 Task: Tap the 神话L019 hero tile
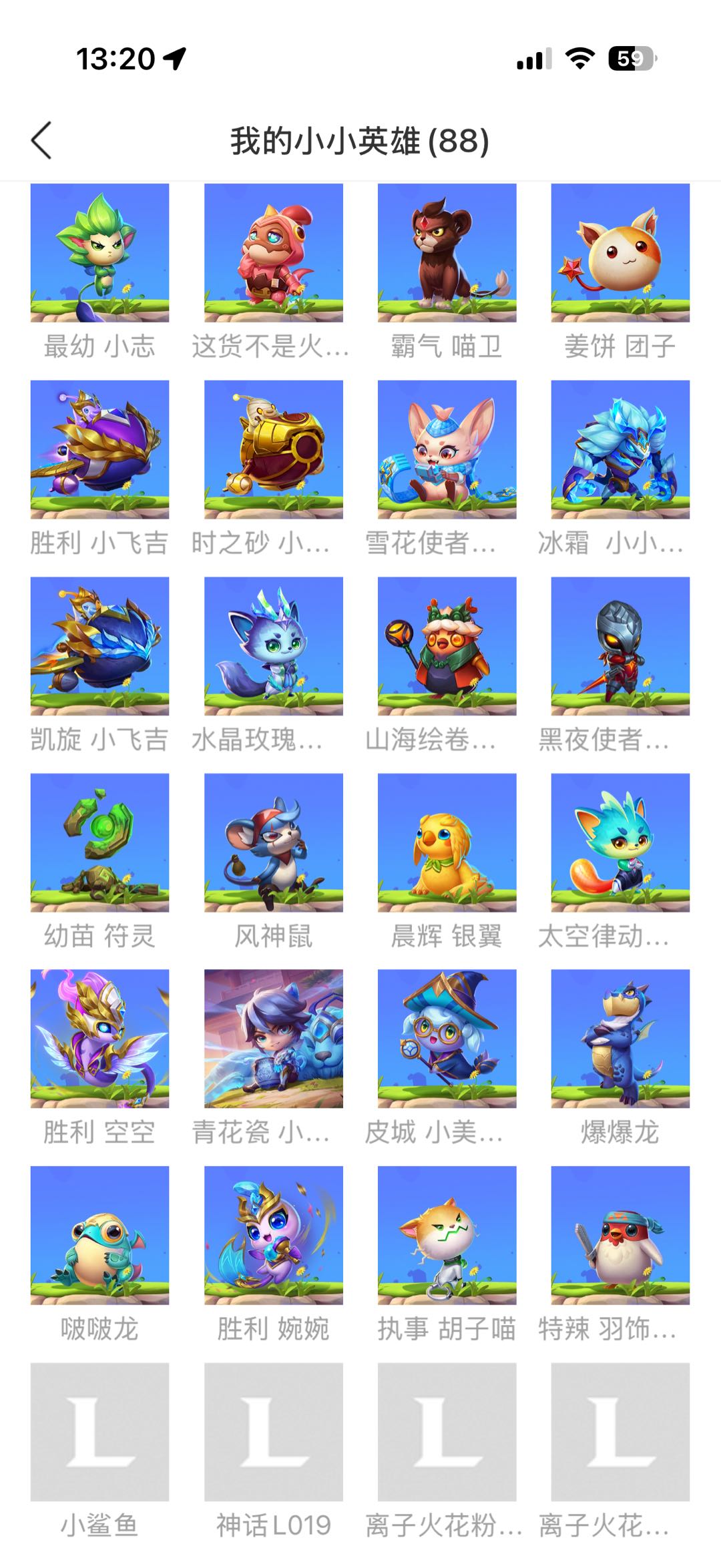point(273,1432)
